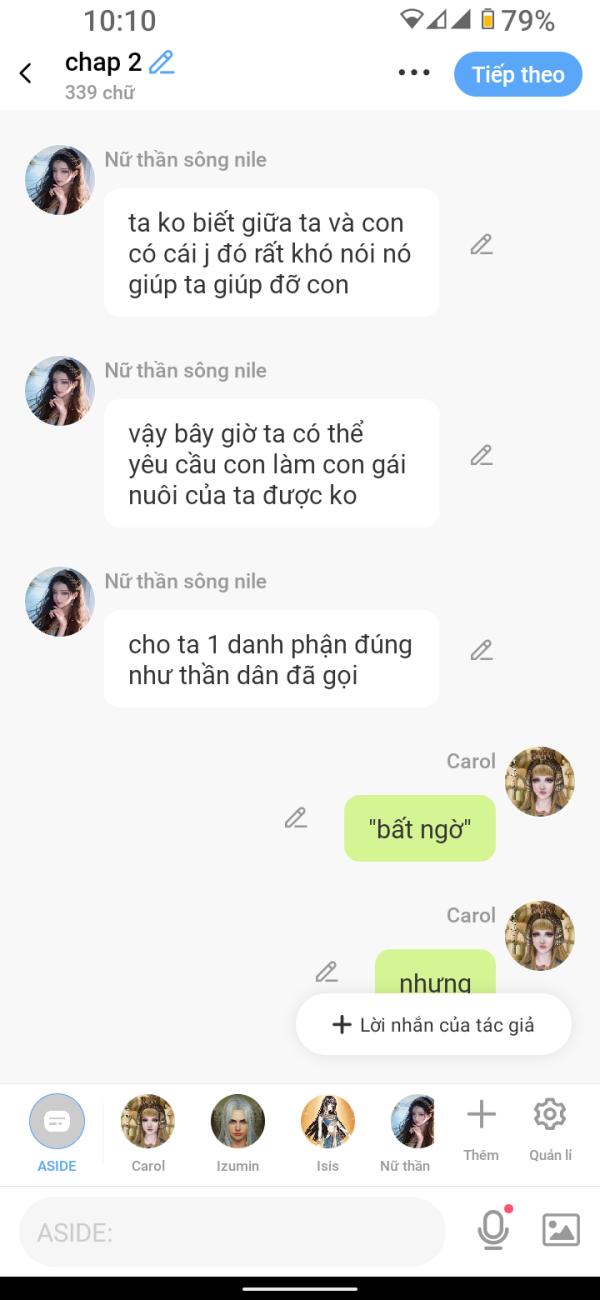Edit the message starting "vậy bây giờ"
This screenshot has height=1300, width=600.
(482, 455)
